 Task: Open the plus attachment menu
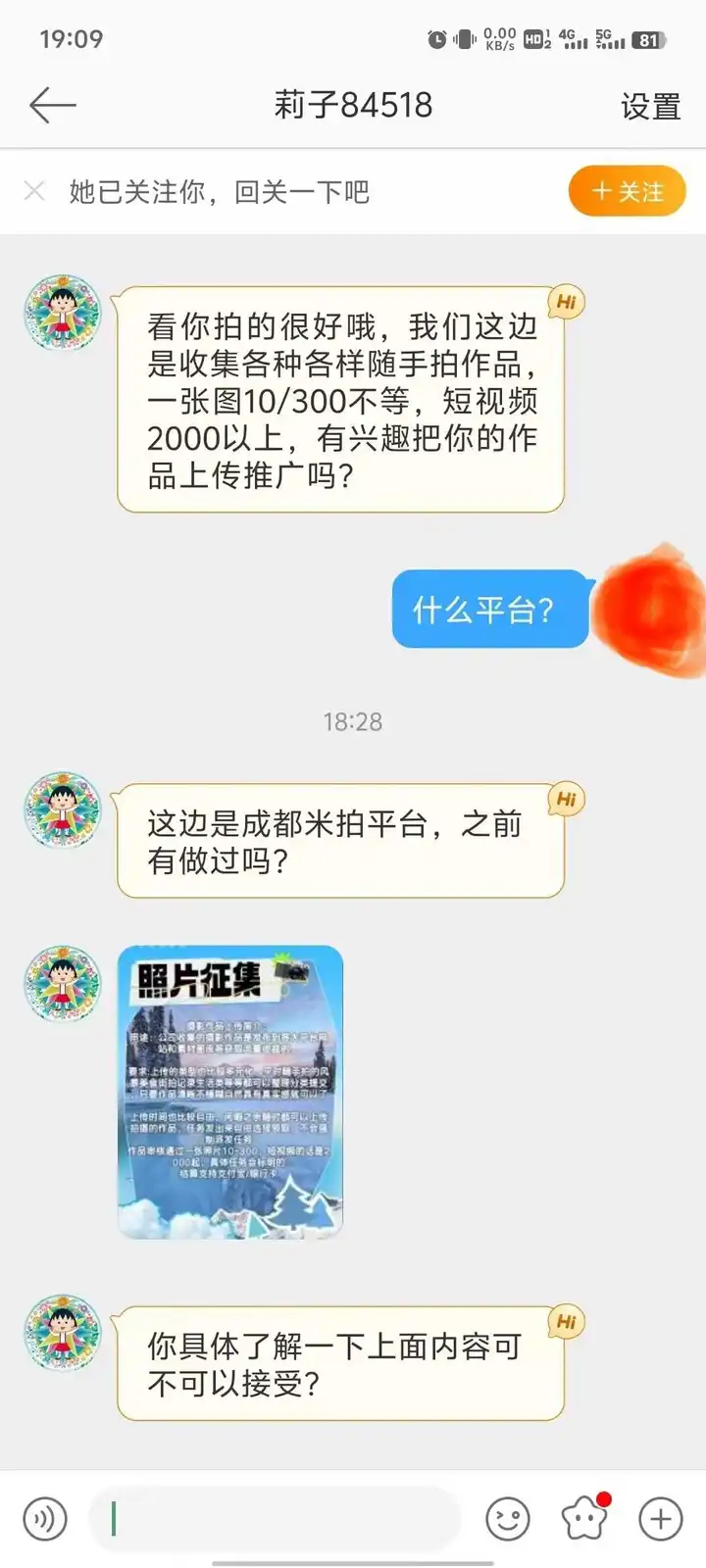tap(661, 1519)
